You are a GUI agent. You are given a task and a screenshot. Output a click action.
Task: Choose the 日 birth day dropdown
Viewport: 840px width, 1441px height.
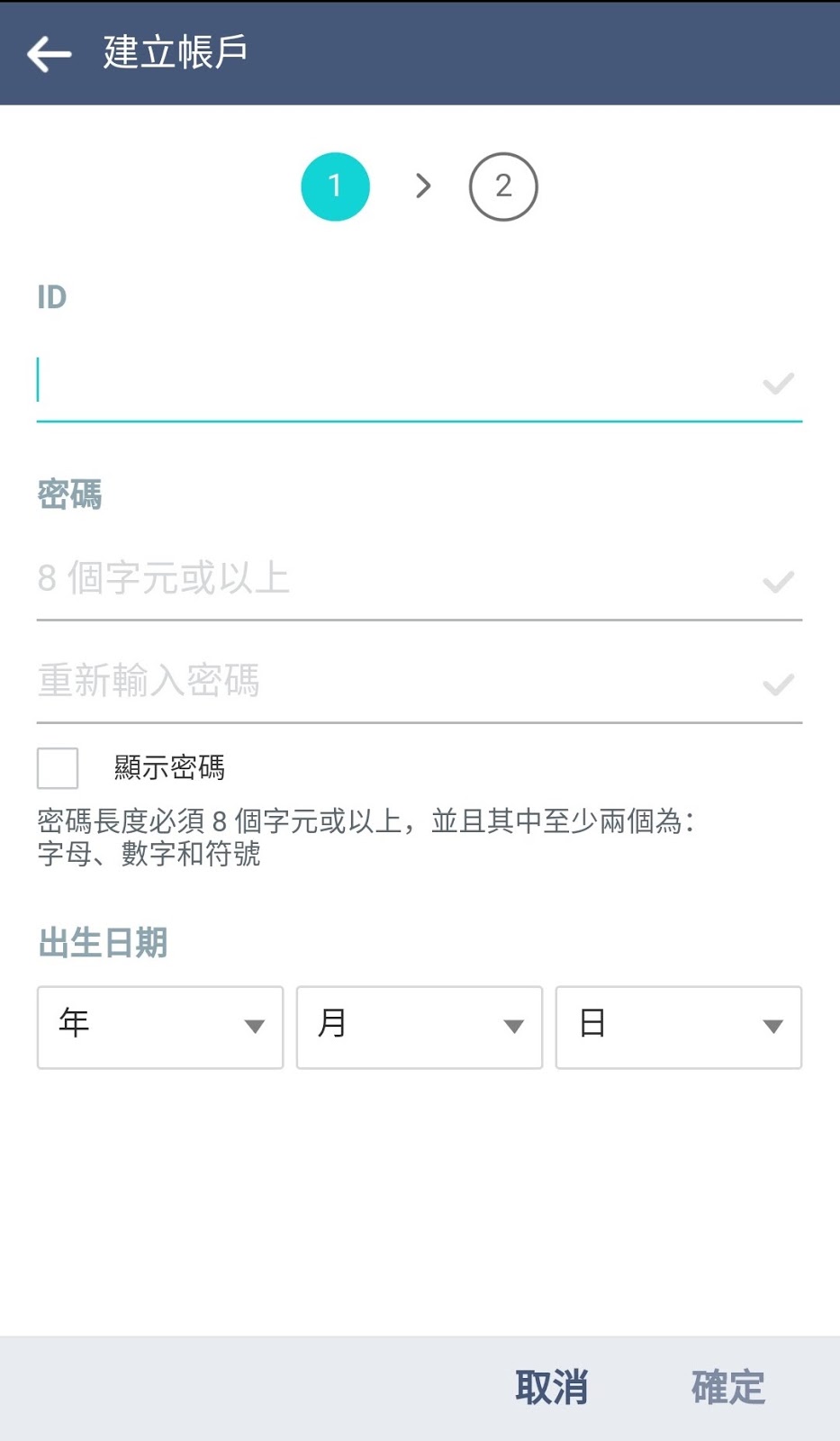pyautogui.click(x=679, y=1027)
